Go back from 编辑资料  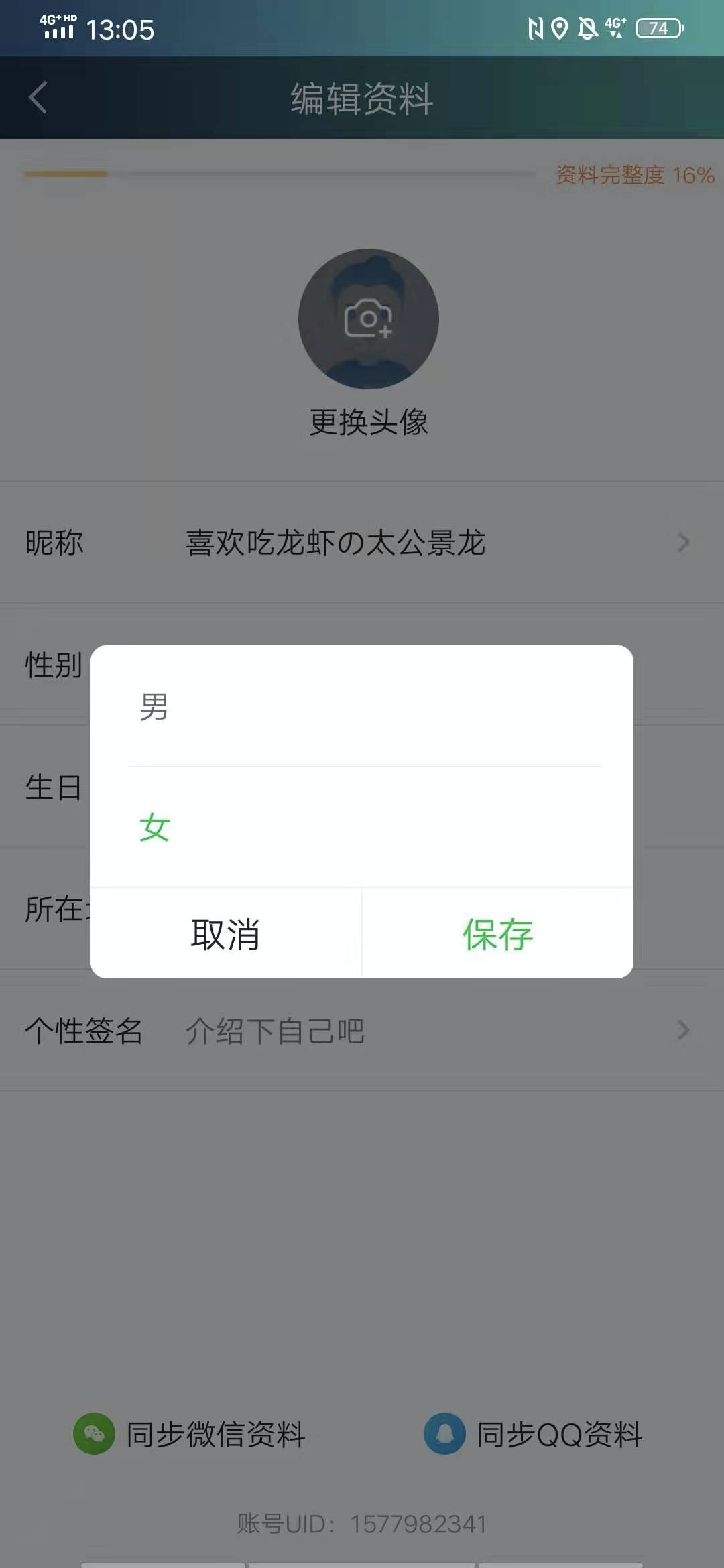38,98
